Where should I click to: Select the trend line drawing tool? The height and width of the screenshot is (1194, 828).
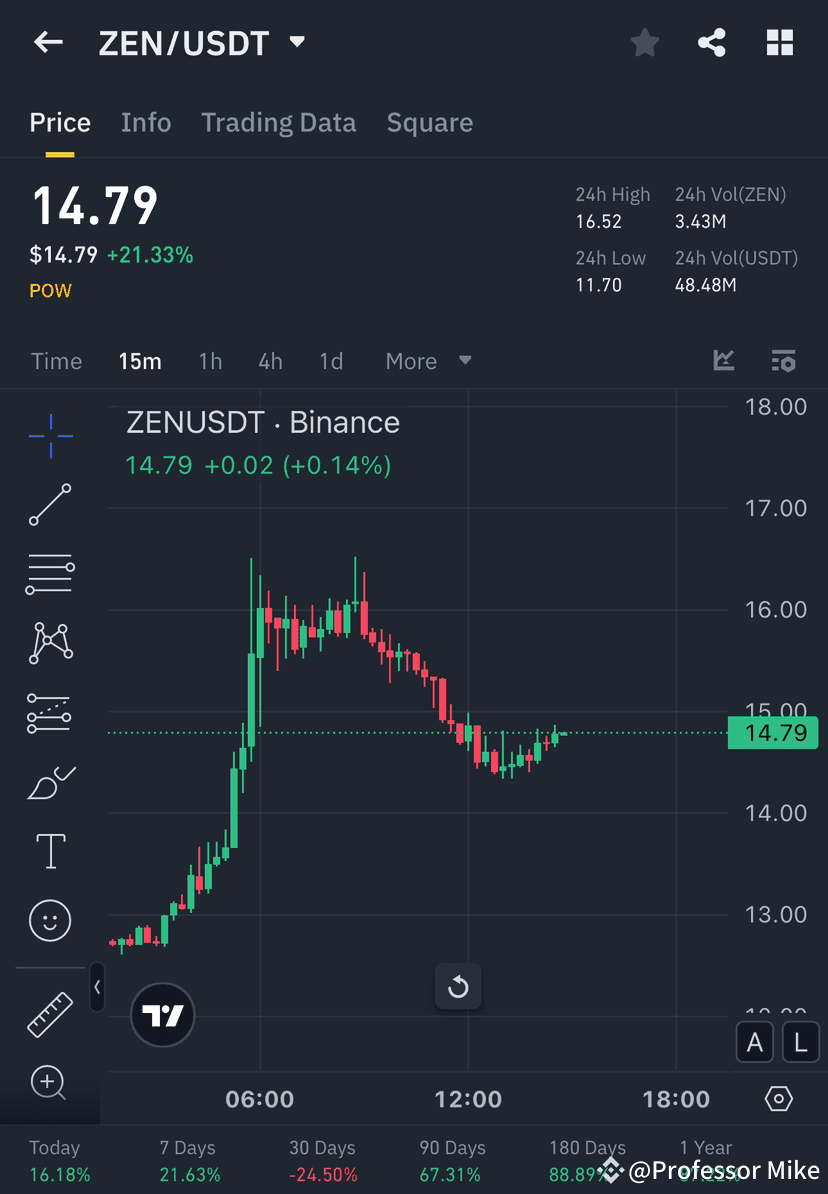[x=50, y=505]
